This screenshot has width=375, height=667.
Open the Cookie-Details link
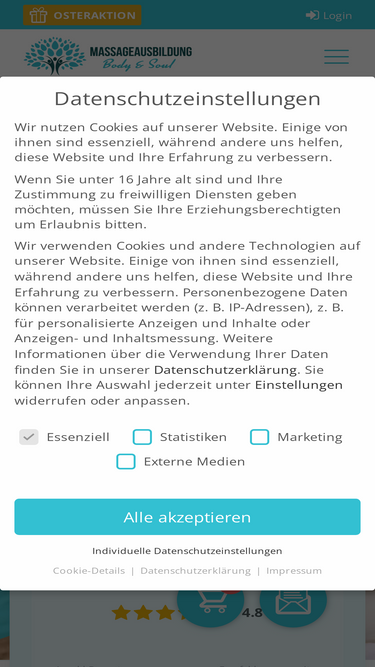pyautogui.click(x=89, y=570)
